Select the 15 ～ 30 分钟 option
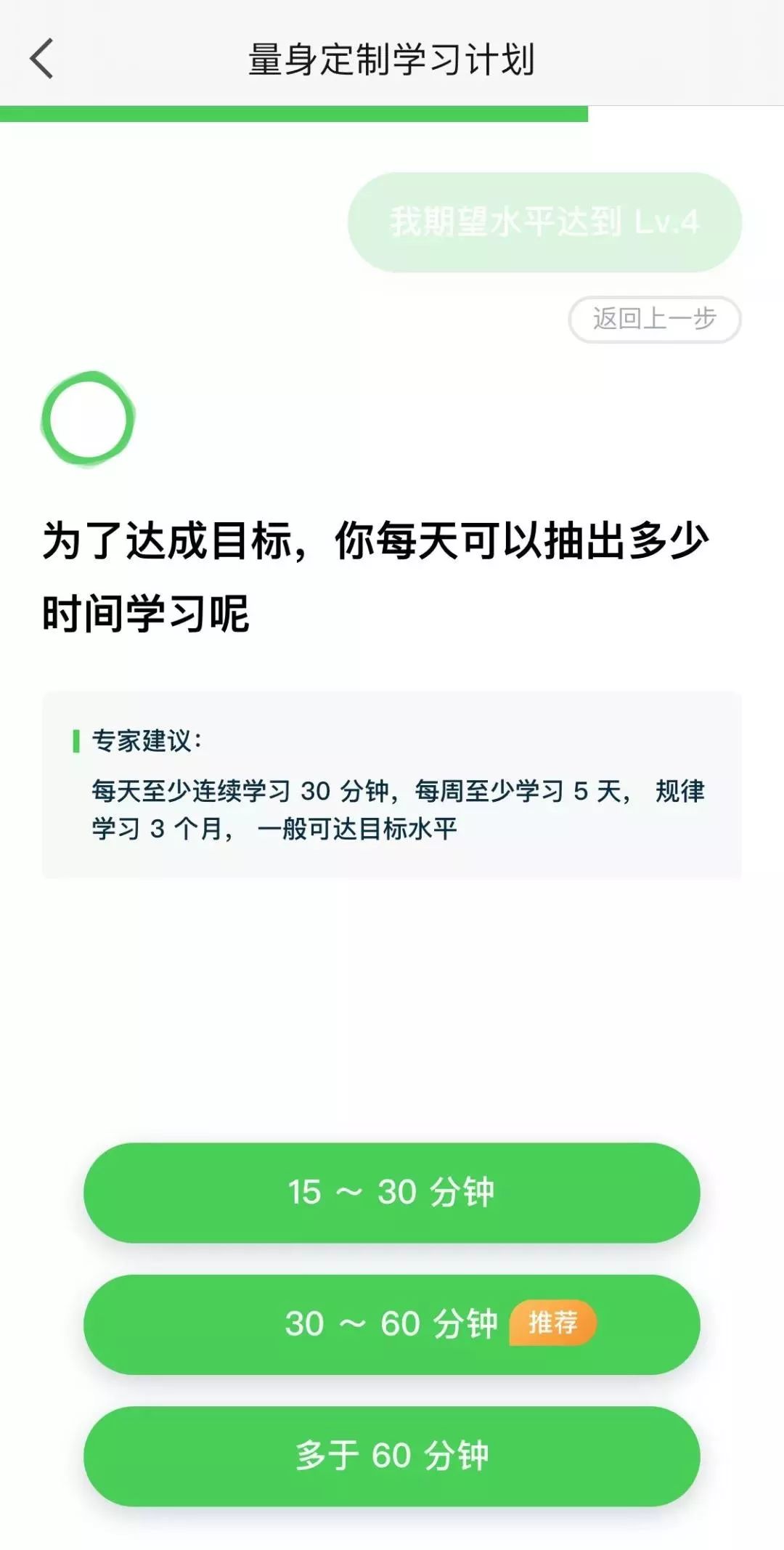The width and height of the screenshot is (784, 1550). point(391,1192)
